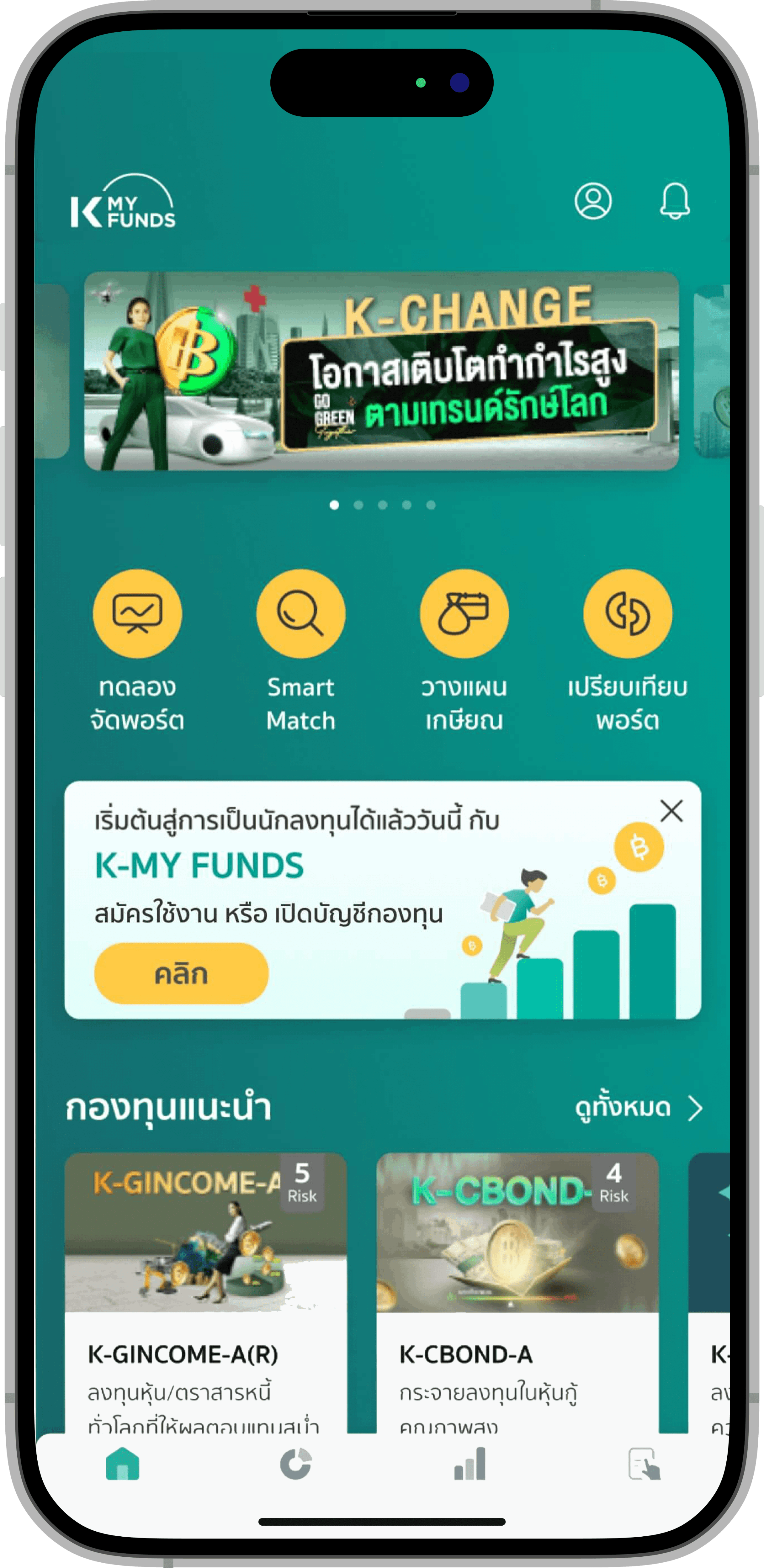The width and height of the screenshot is (764, 1568).
Task: View all recommended funds via ดูทั้งหมด
Action: click(637, 1107)
